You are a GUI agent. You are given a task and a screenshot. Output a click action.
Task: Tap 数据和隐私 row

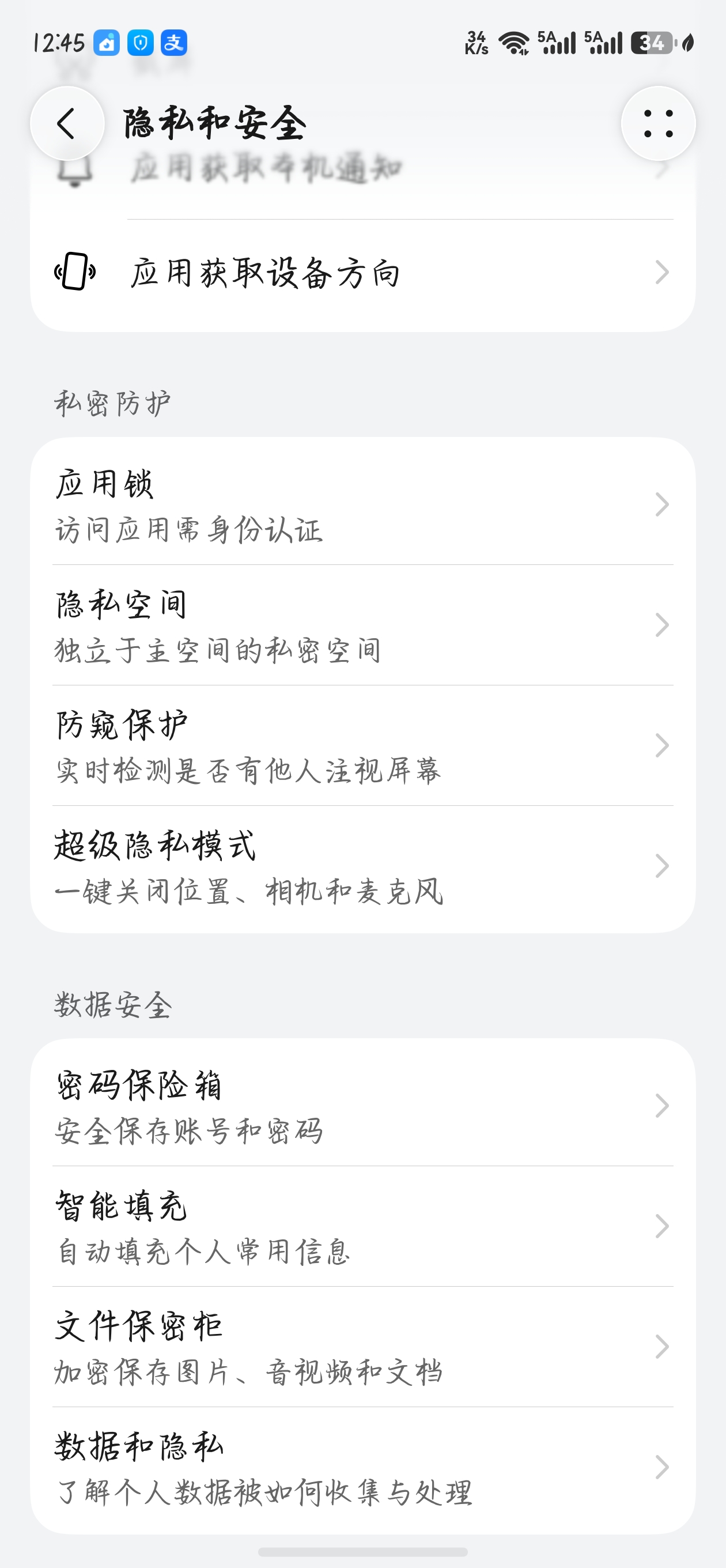click(362, 1468)
